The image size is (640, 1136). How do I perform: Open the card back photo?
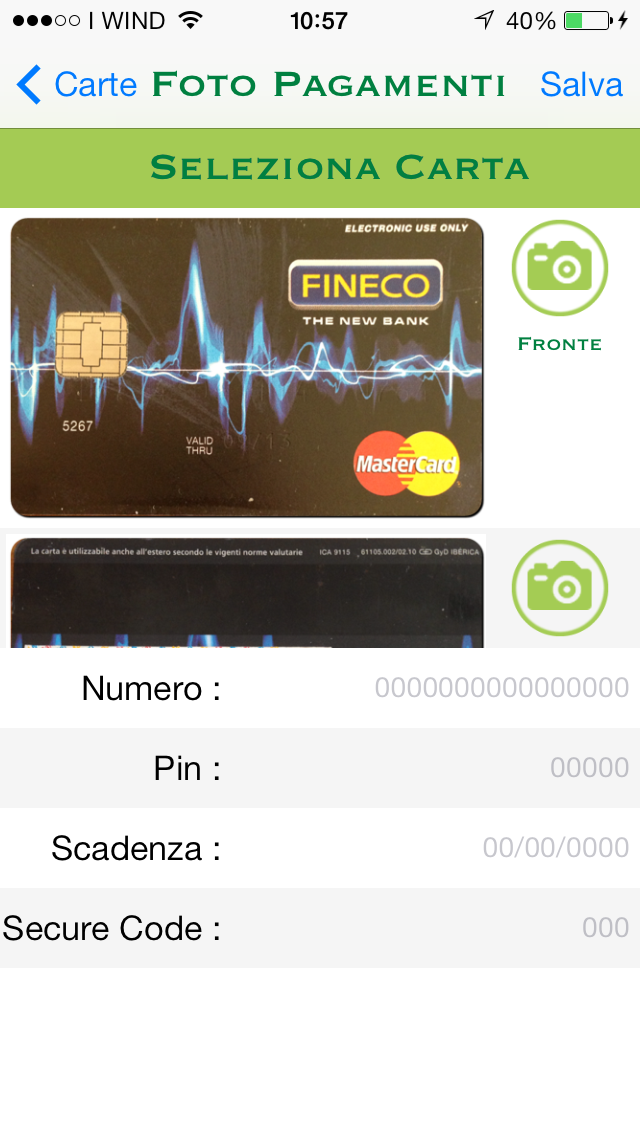pos(247,592)
